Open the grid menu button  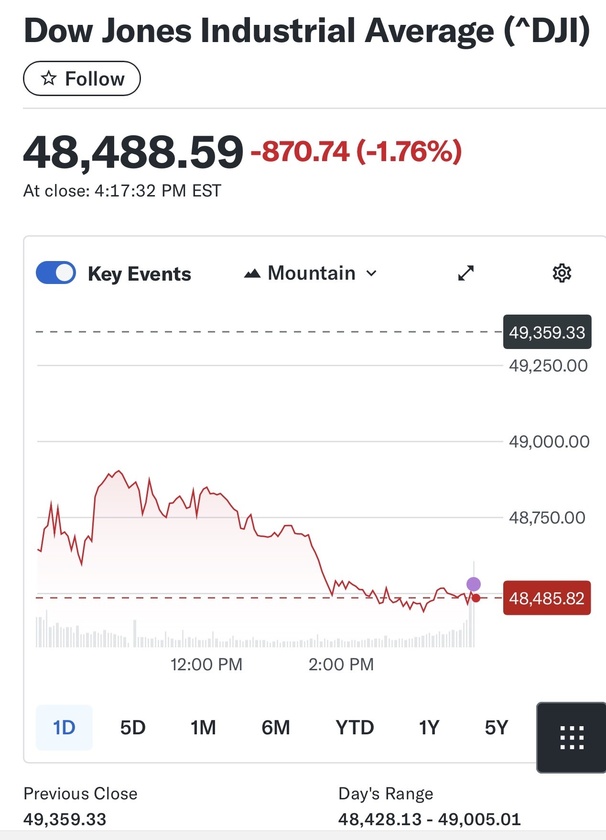(x=571, y=738)
